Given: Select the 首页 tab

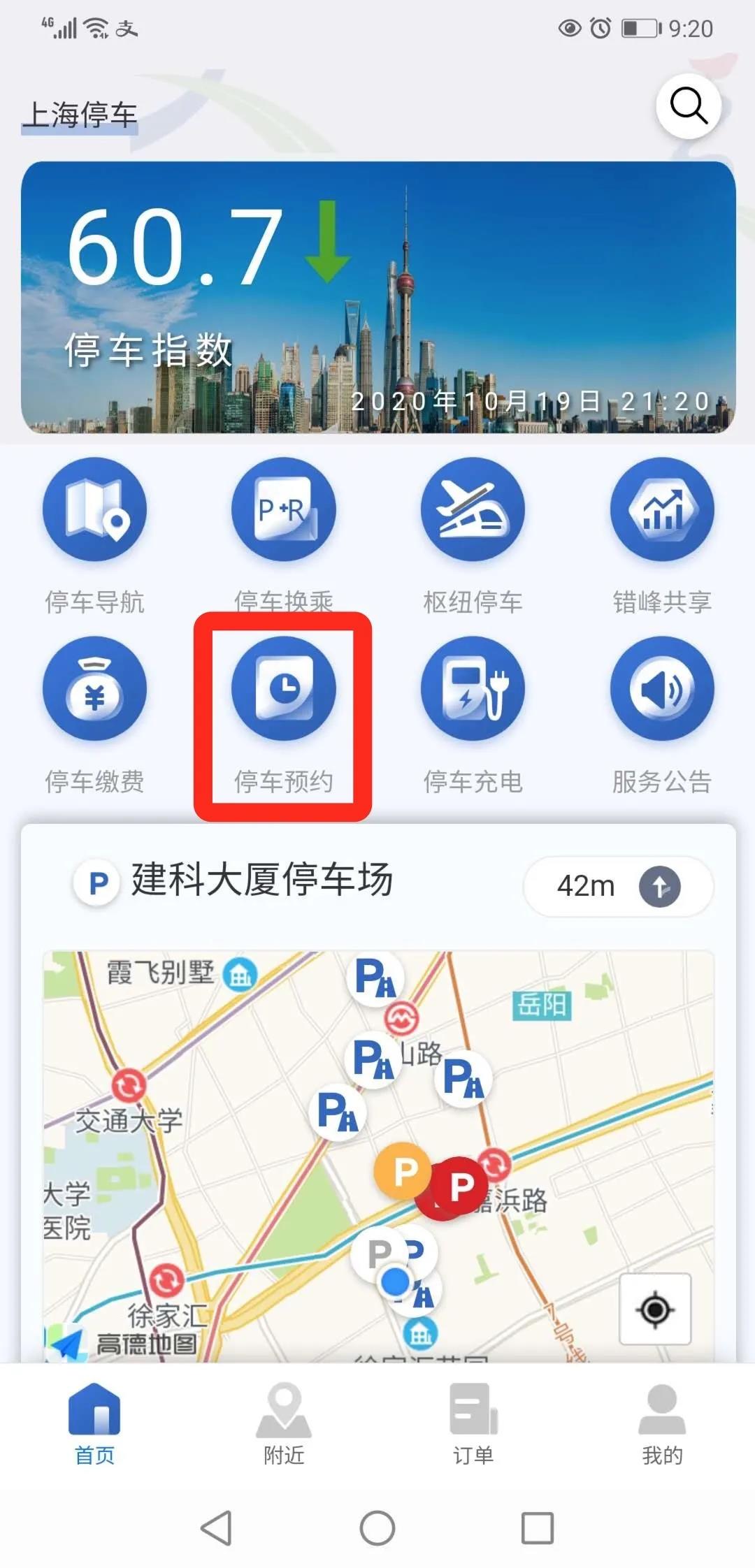Looking at the screenshot, I should (94, 1425).
